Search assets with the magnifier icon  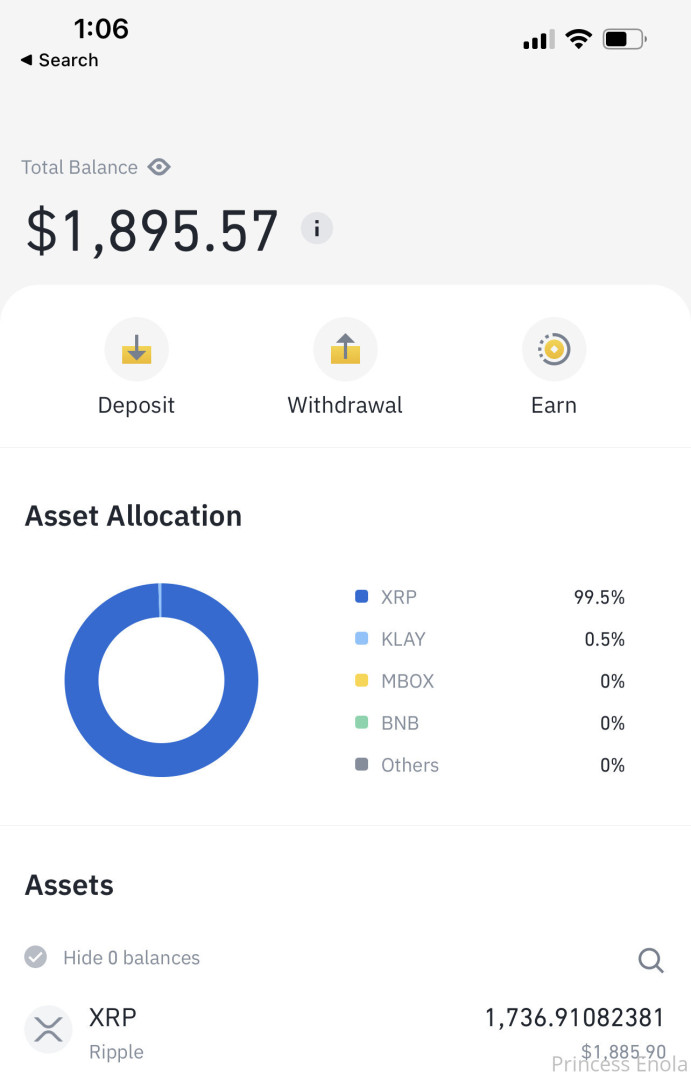[x=651, y=961]
